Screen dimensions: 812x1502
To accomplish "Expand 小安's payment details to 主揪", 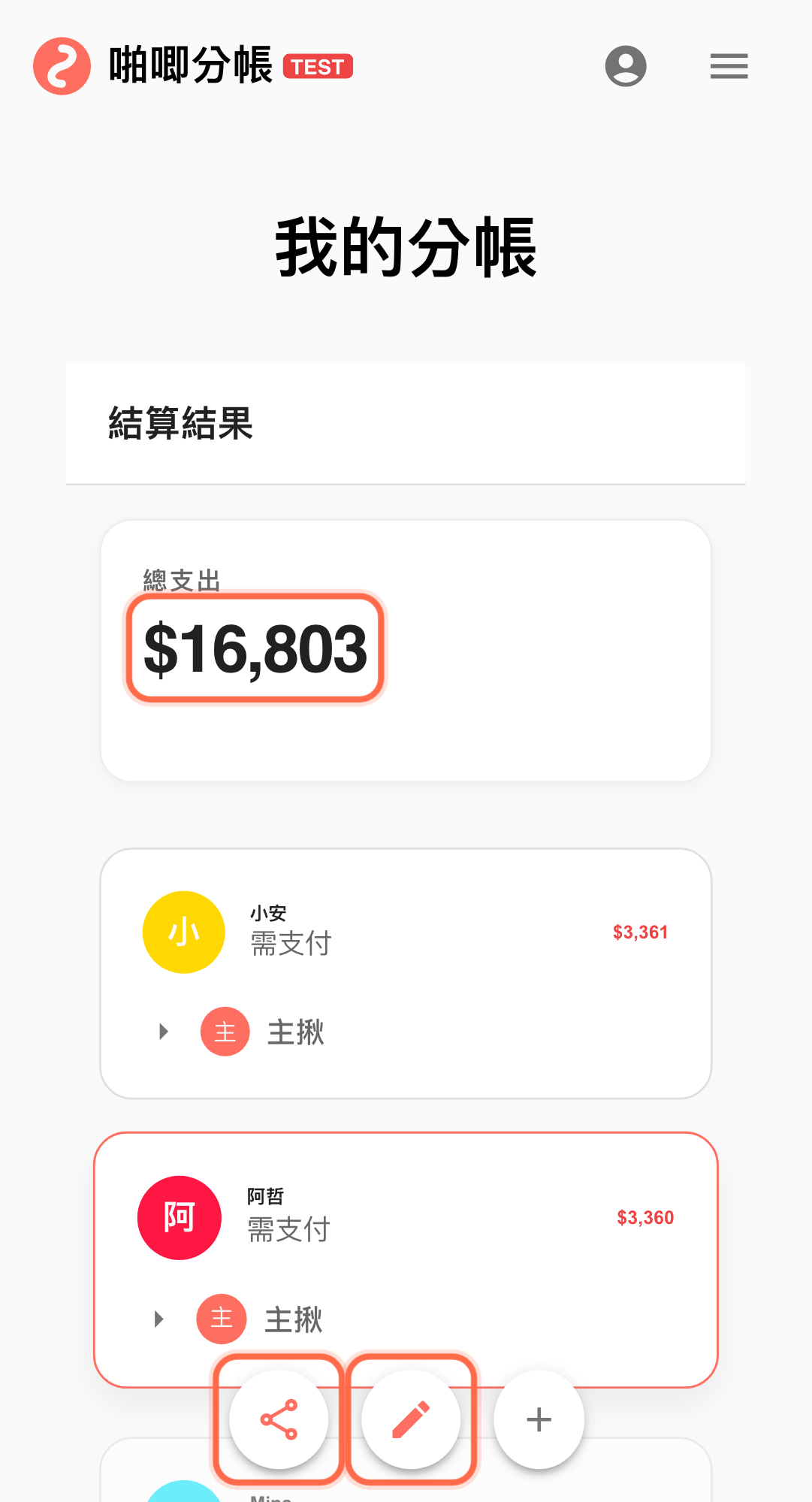I will [164, 1032].
